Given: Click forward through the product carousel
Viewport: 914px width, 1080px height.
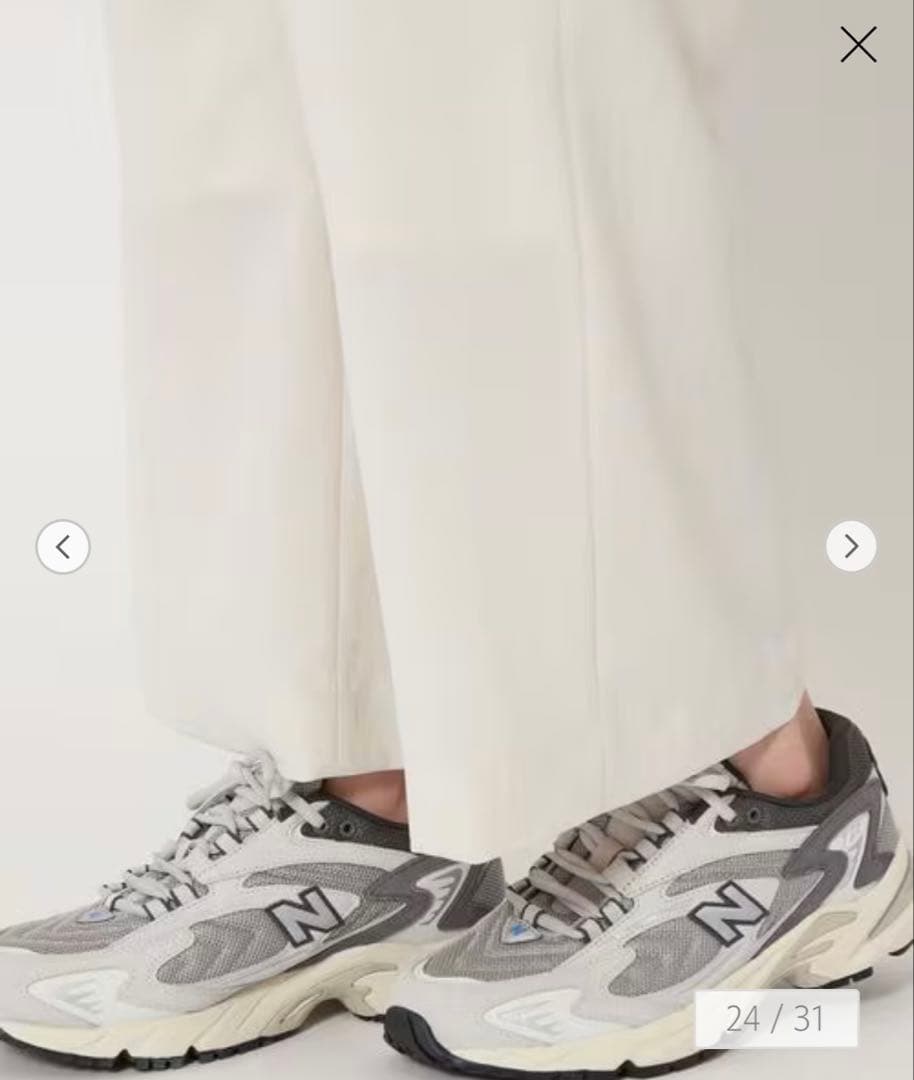Looking at the screenshot, I should 851,547.
